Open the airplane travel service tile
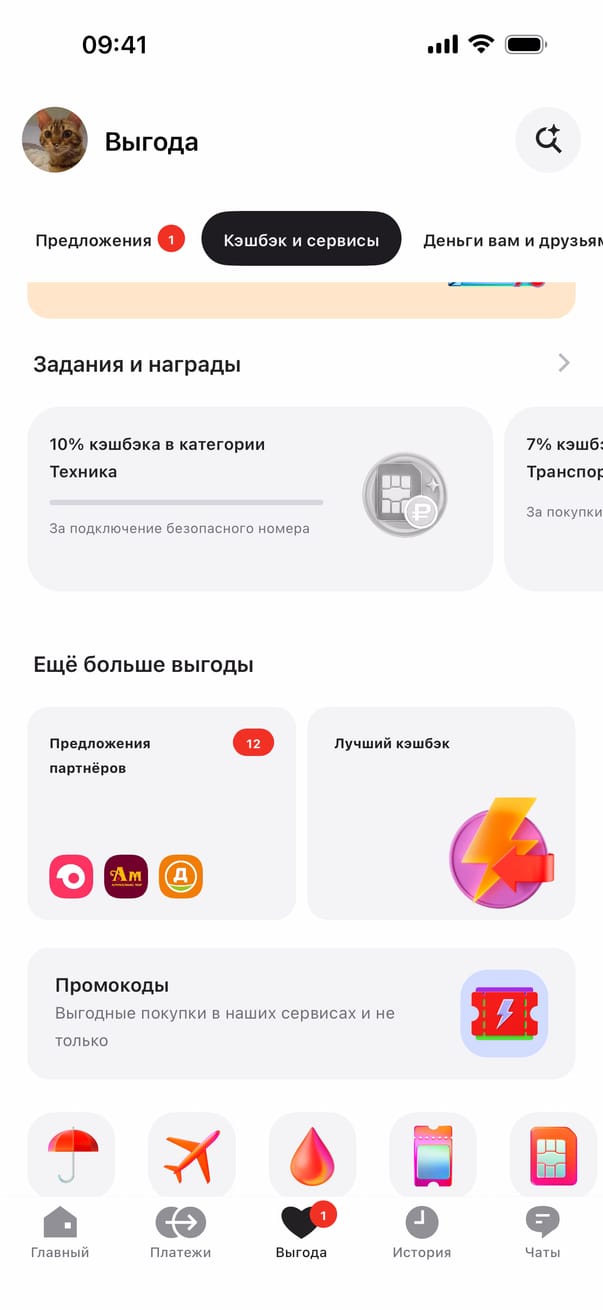Screen dimensions: 603x1310 (192, 1155)
